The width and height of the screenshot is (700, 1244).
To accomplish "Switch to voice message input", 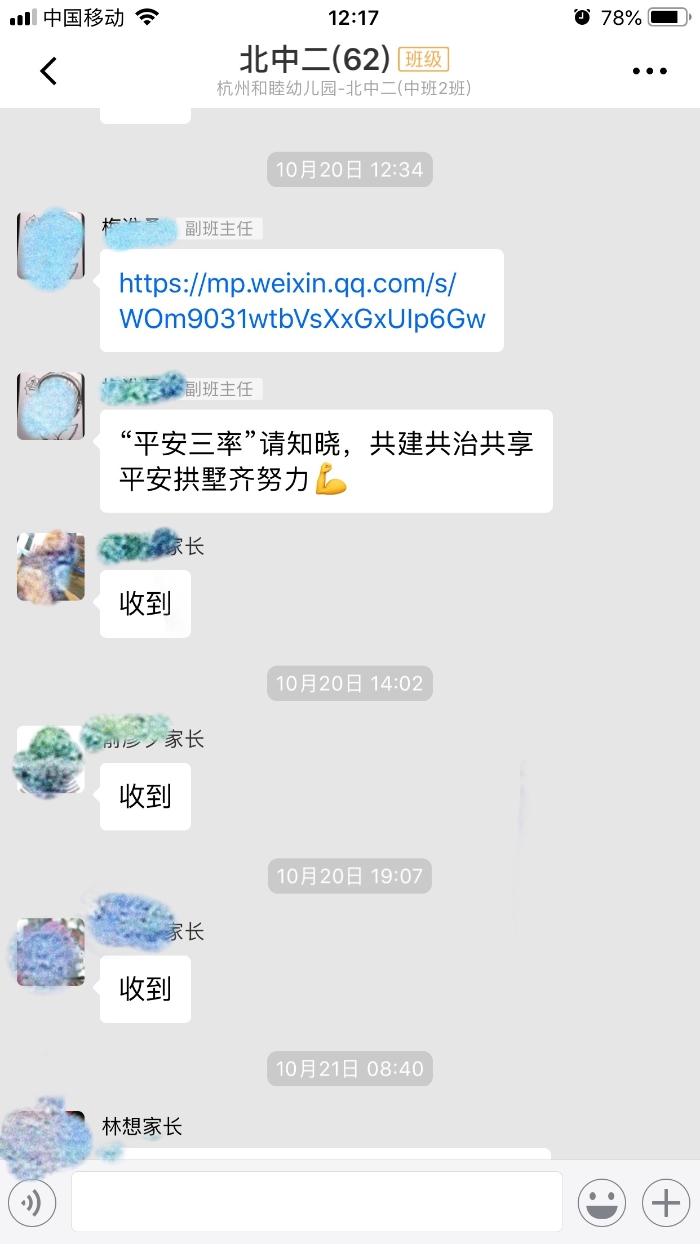I will tap(32, 1202).
